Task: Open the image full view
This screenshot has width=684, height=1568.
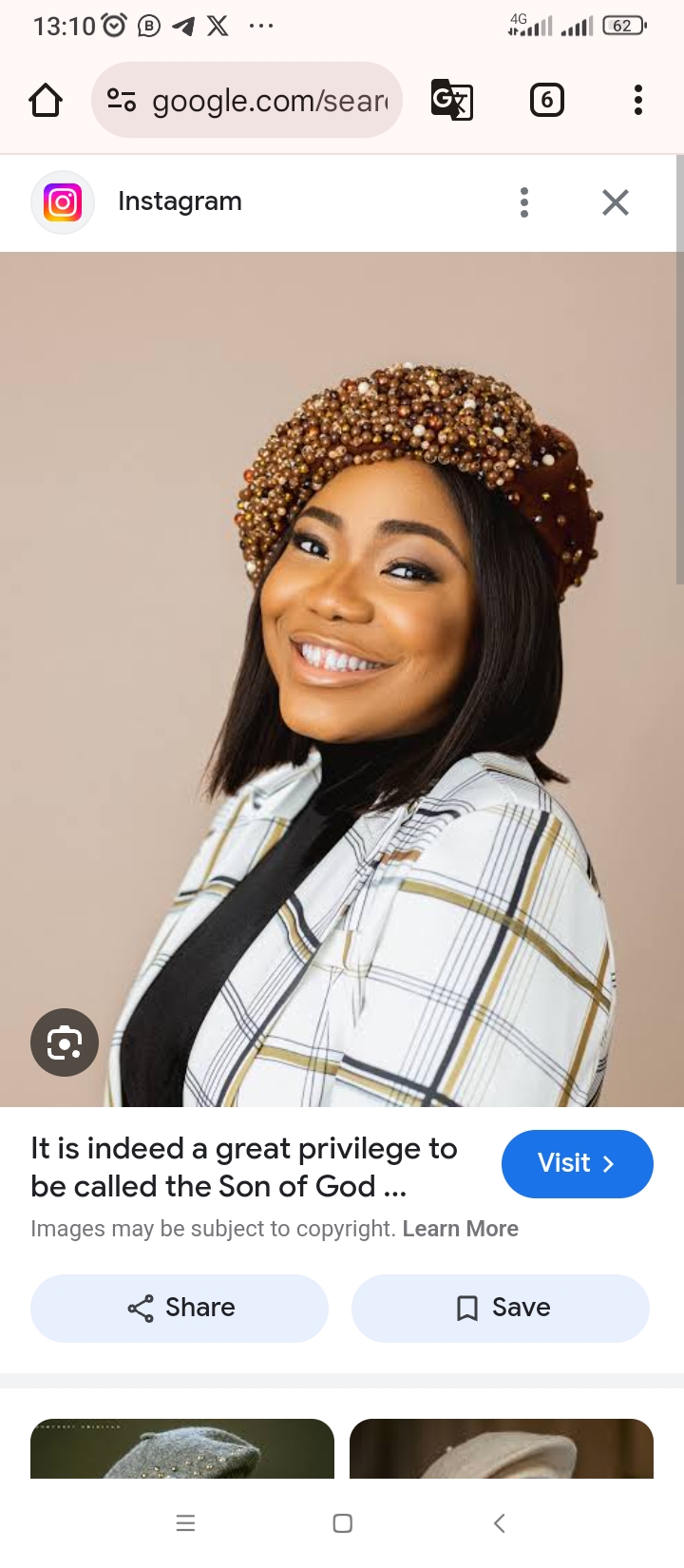Action: (x=342, y=679)
